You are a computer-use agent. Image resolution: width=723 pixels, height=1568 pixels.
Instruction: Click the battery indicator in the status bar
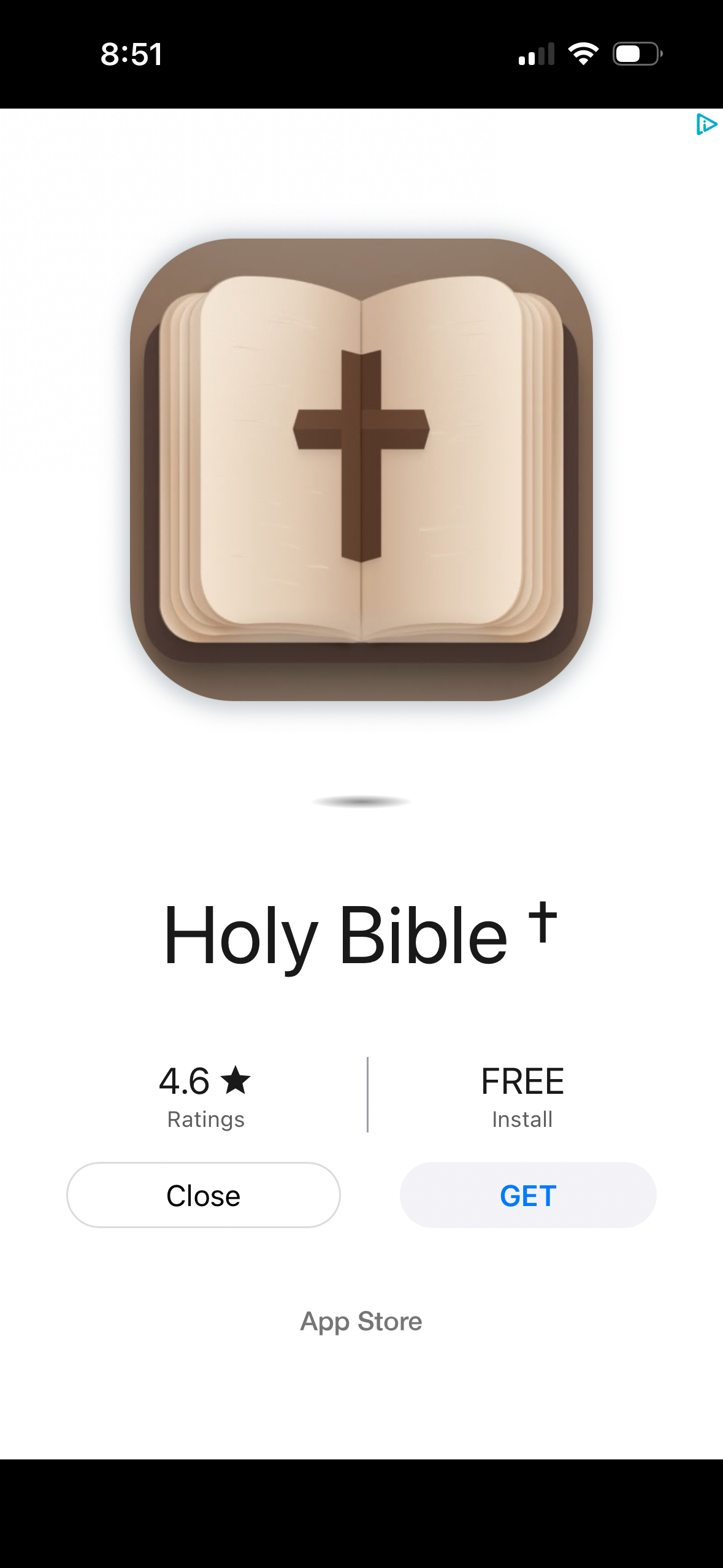(x=635, y=53)
